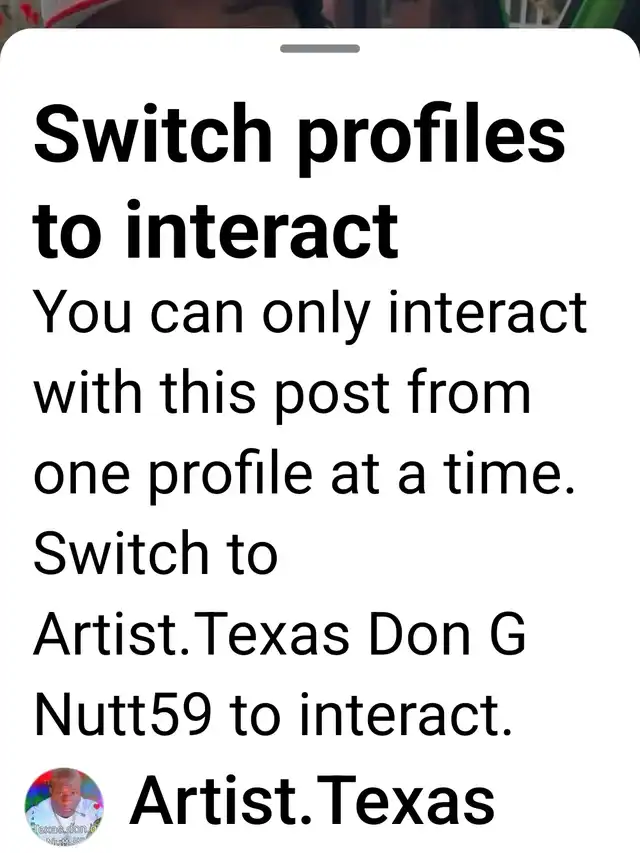Select the Artist.Texas profile to switch
The image size is (640, 853).
[x=312, y=802]
